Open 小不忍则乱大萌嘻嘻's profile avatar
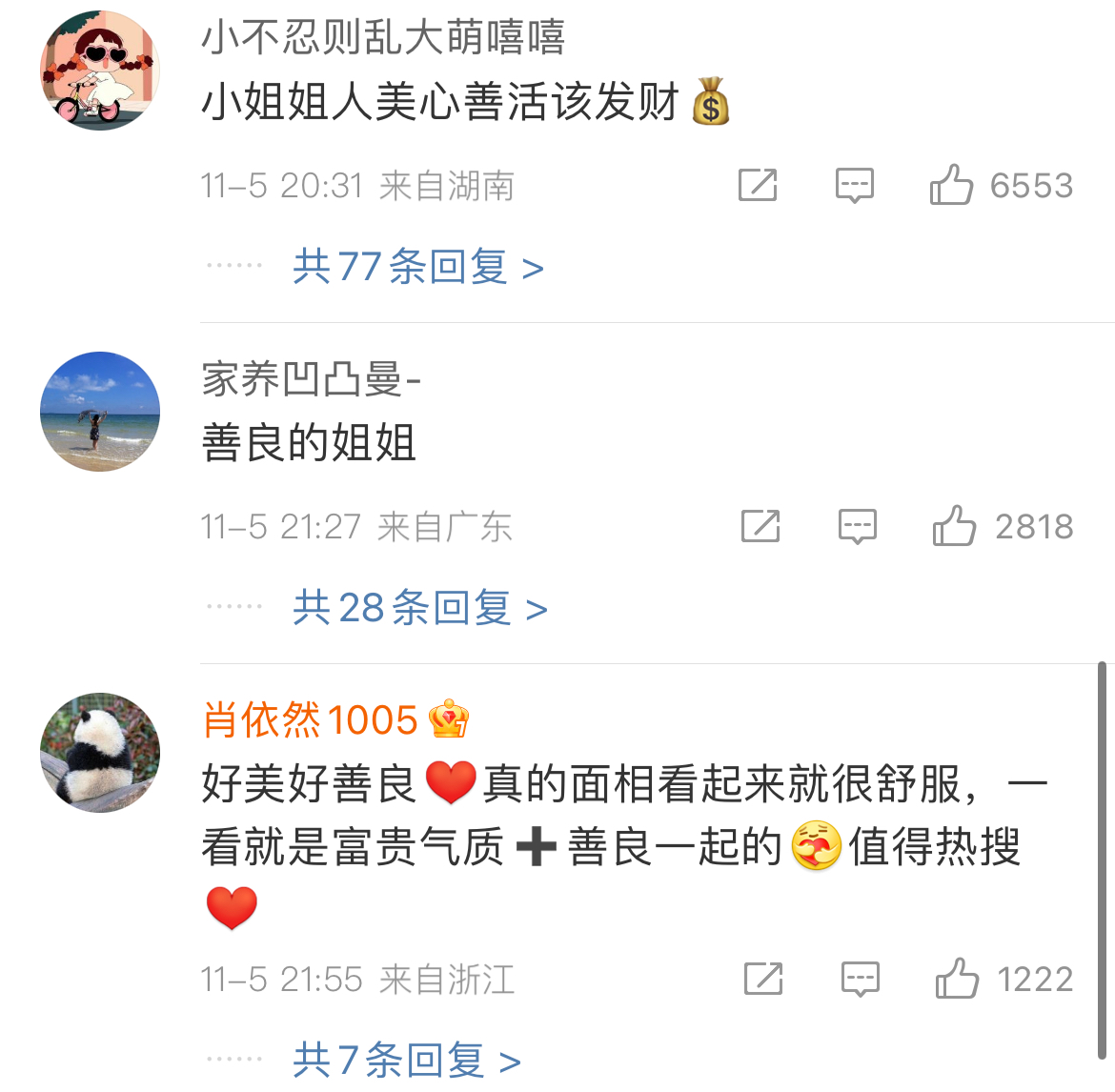Screen dimensions: 1115x1092 (100, 71)
